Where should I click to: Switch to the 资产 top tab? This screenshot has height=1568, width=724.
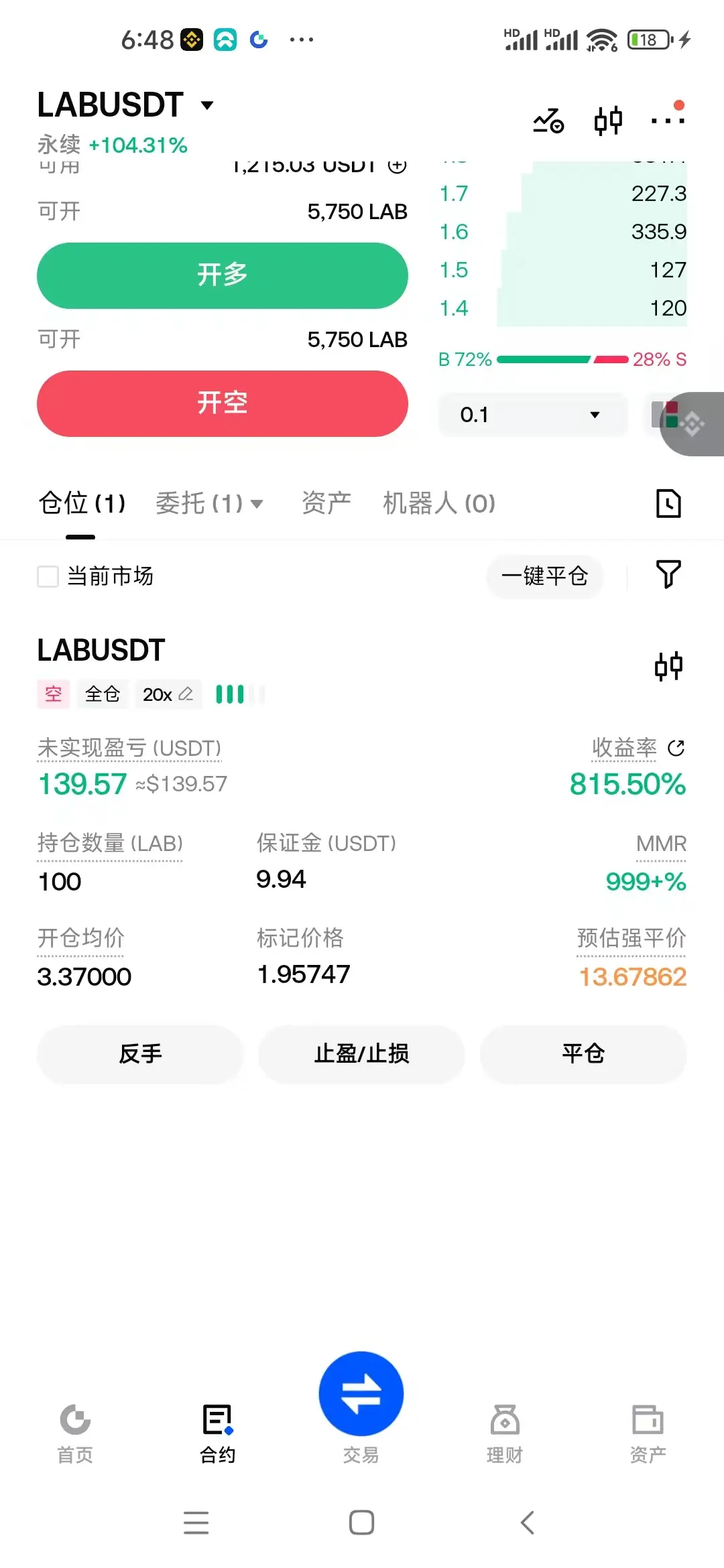(326, 503)
